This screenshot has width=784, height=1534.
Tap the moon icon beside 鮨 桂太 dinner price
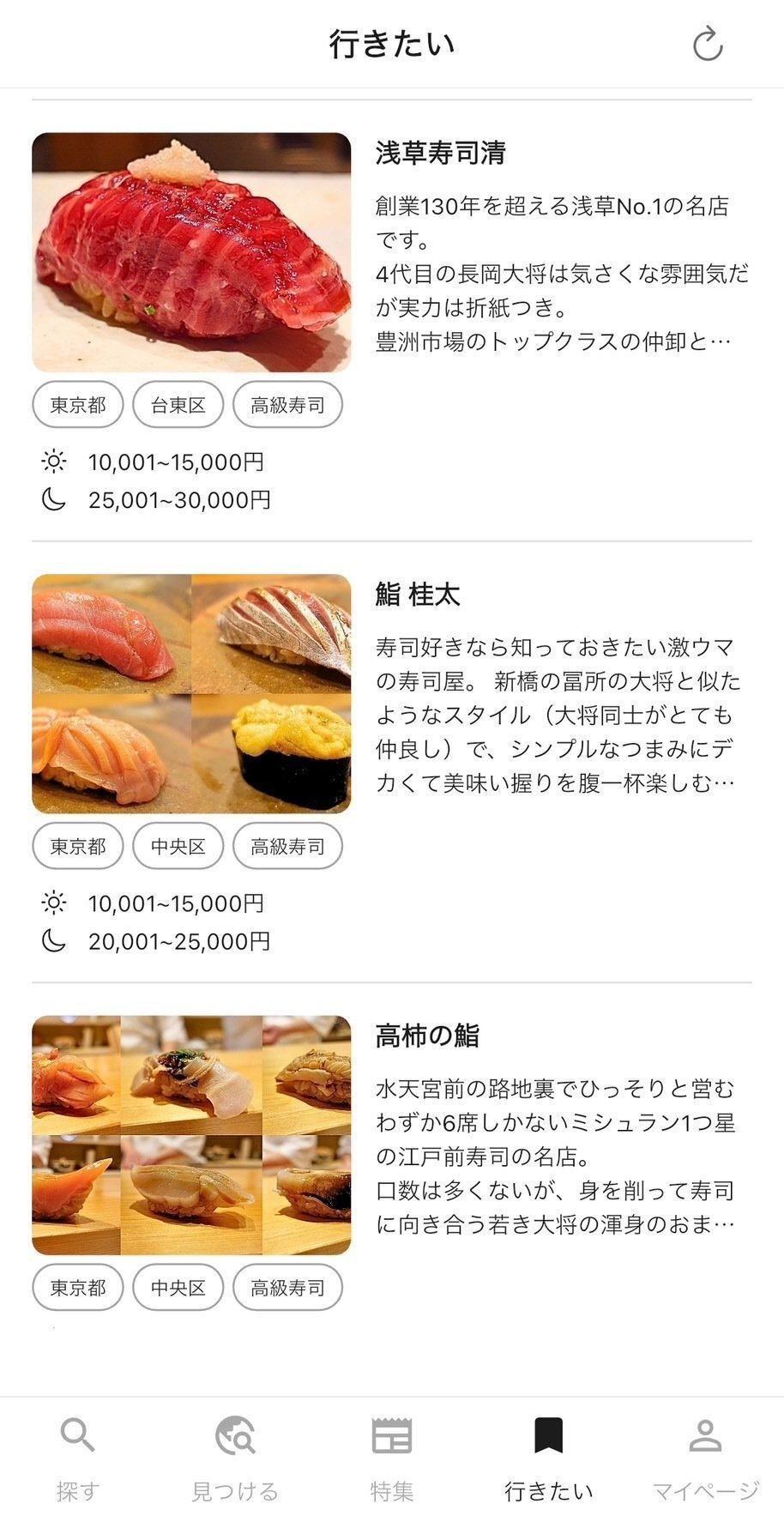click(53, 940)
